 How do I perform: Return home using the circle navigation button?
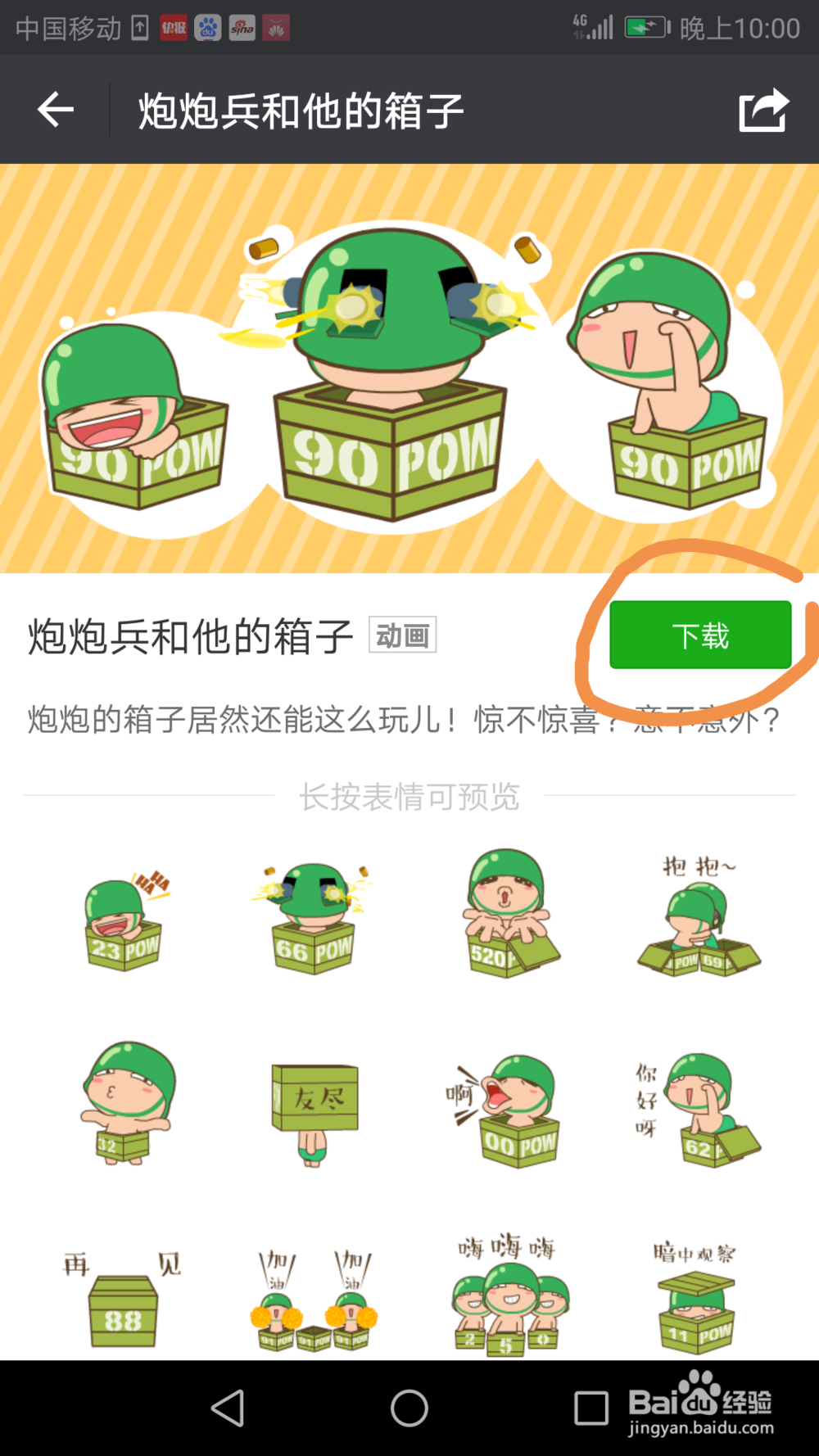407,1407
